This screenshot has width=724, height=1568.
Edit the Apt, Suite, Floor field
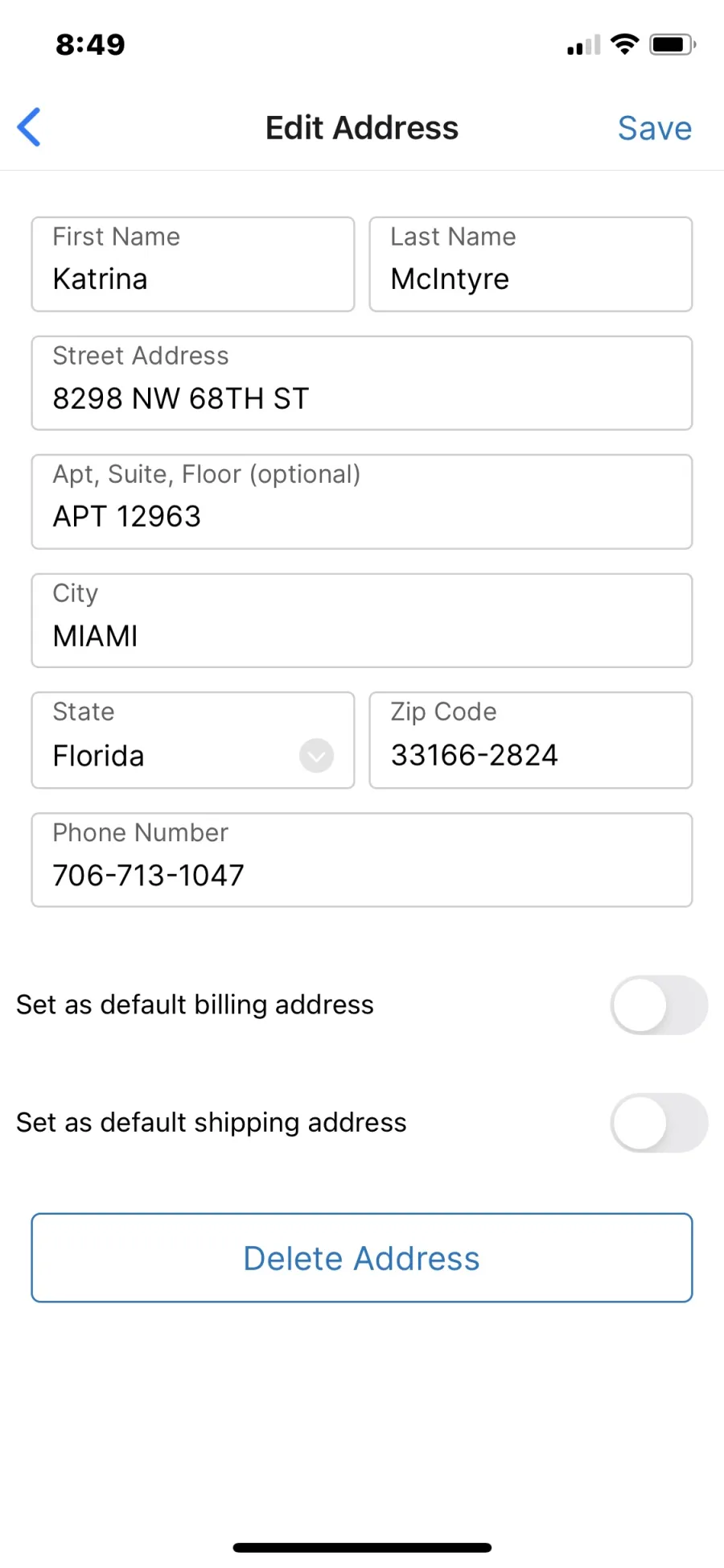pyautogui.click(x=362, y=501)
